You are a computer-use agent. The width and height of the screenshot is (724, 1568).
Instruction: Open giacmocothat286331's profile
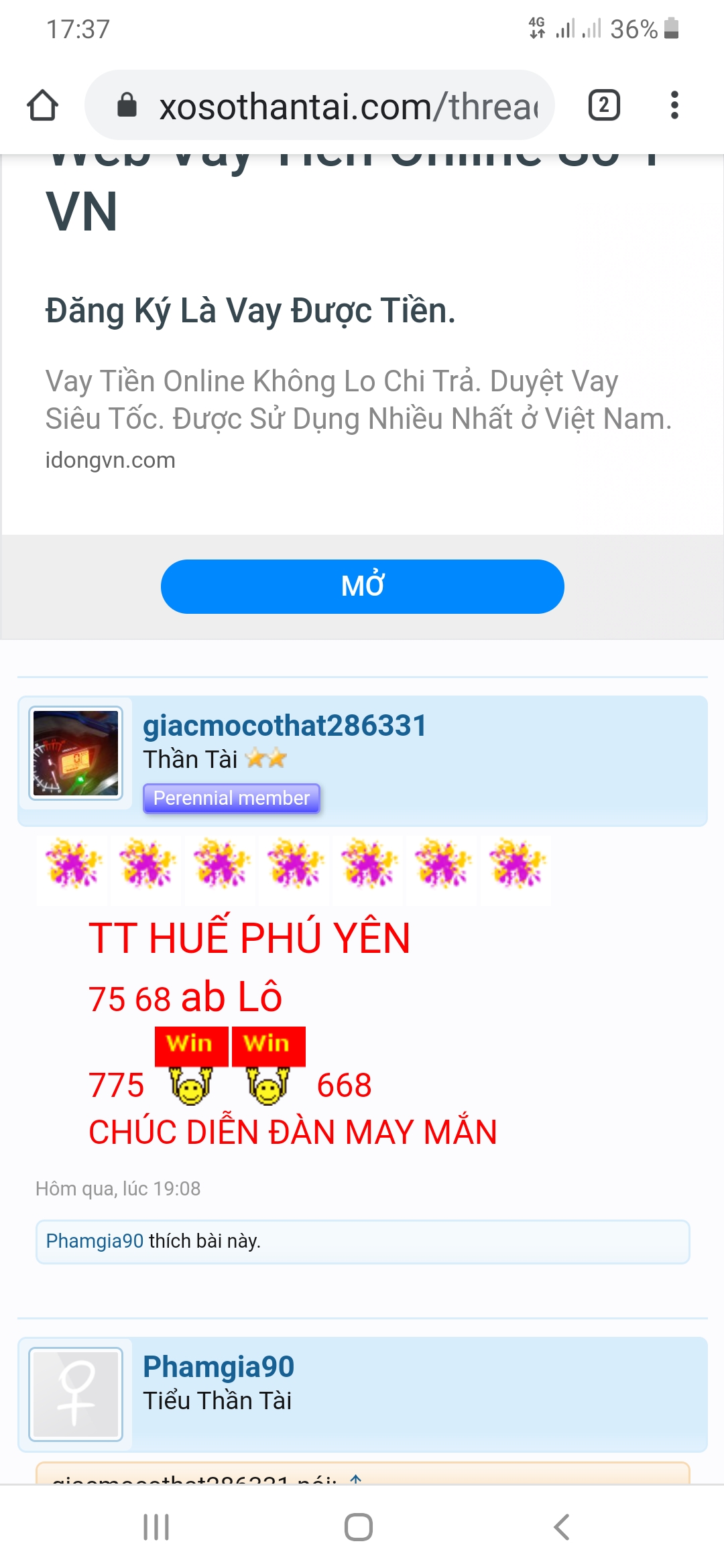284,726
